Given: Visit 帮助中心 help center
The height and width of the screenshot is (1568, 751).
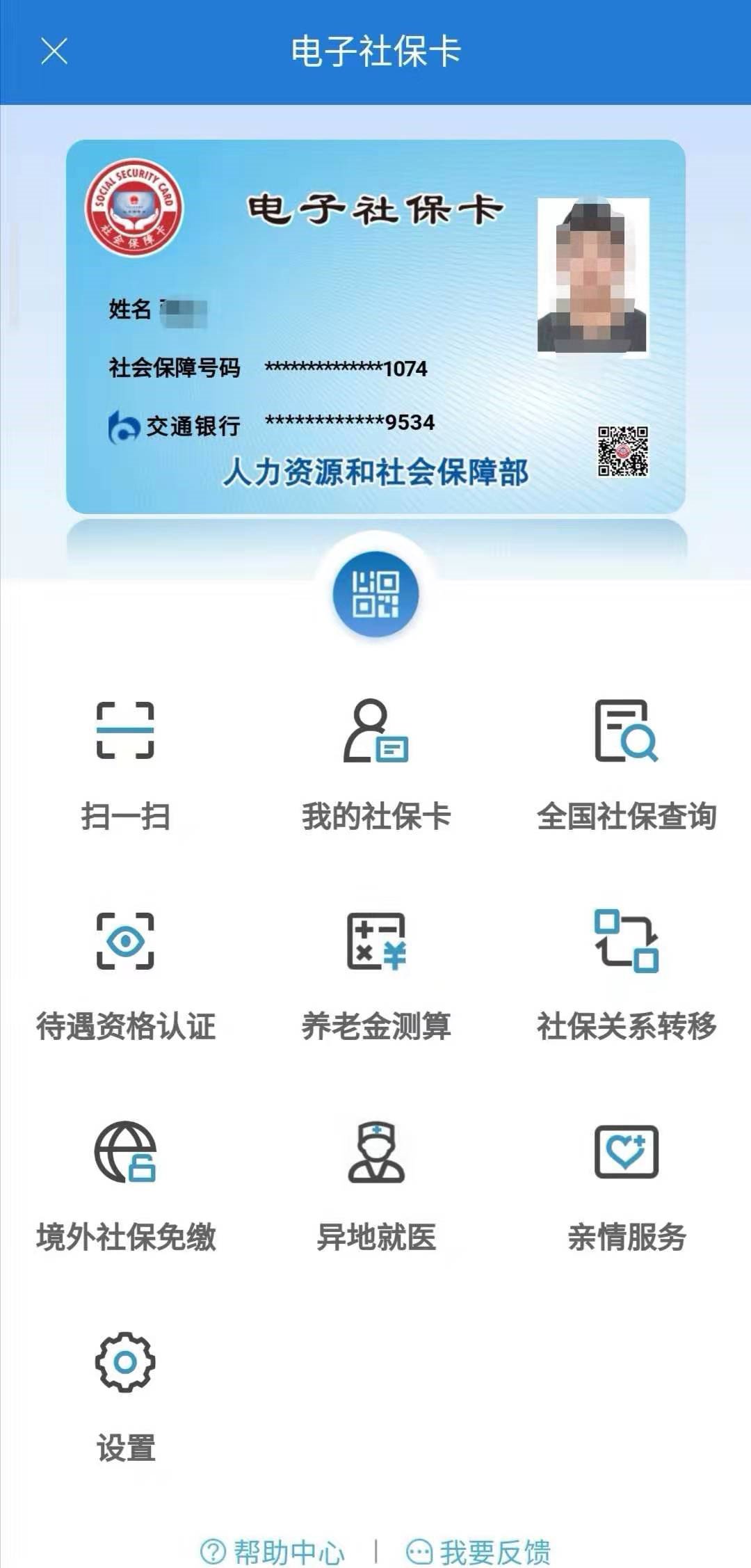Looking at the screenshot, I should coord(273,1551).
